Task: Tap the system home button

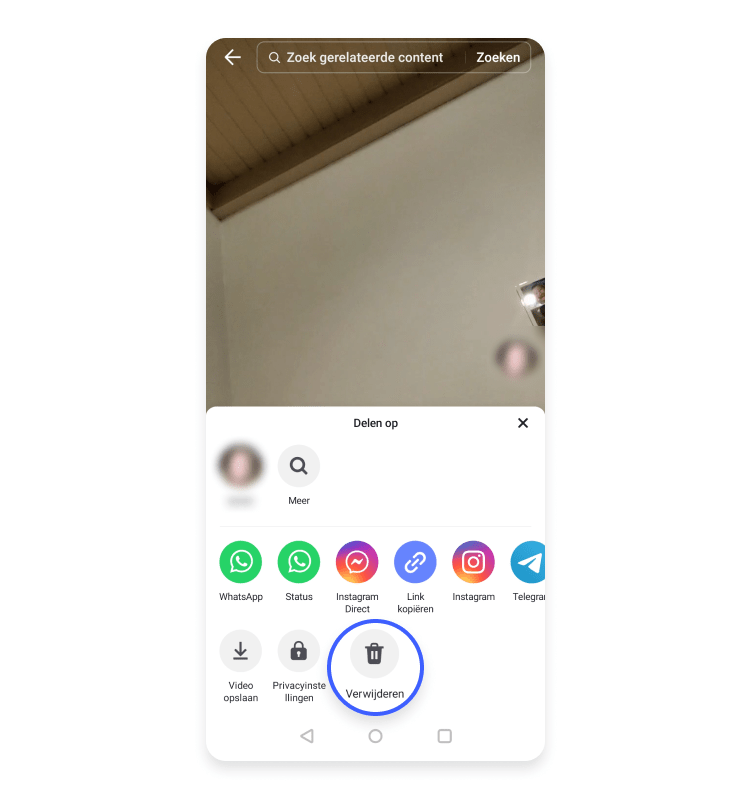Action: click(x=375, y=736)
